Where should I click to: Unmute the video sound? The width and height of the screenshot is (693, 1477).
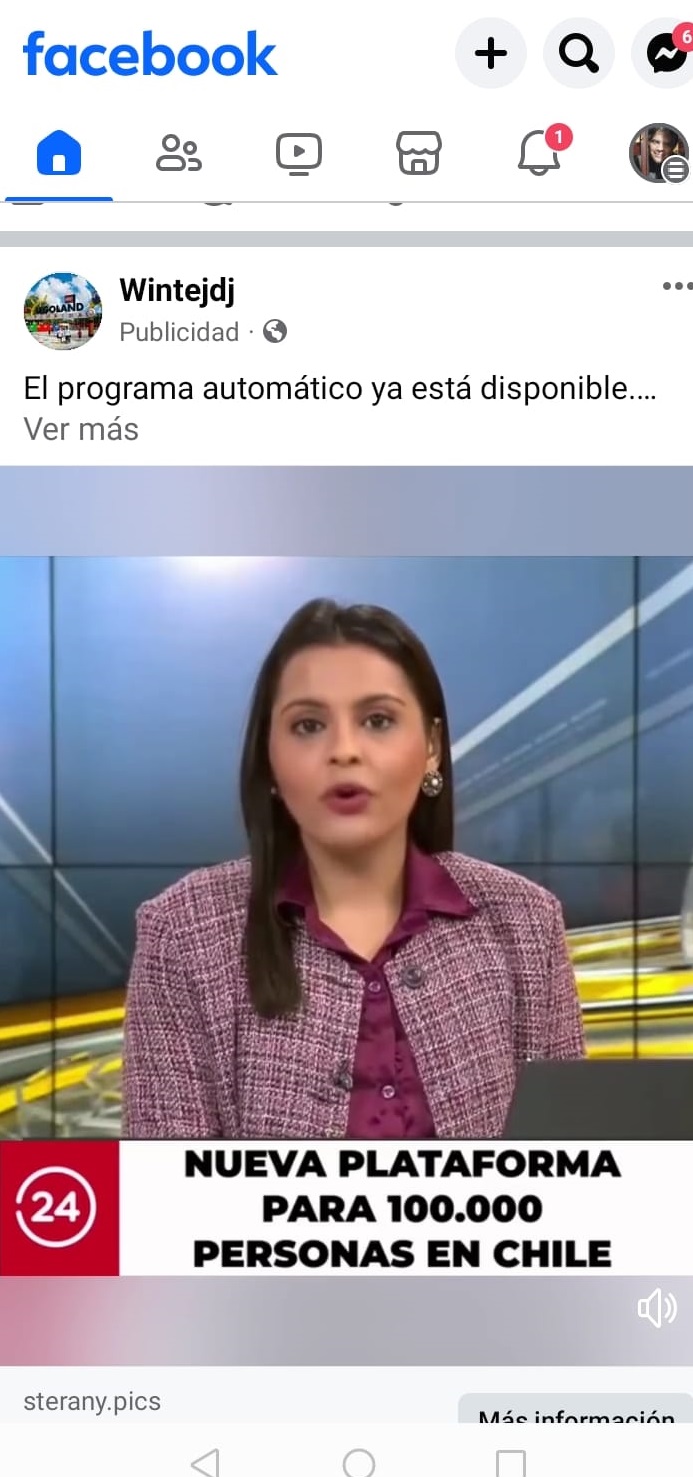[x=657, y=1308]
